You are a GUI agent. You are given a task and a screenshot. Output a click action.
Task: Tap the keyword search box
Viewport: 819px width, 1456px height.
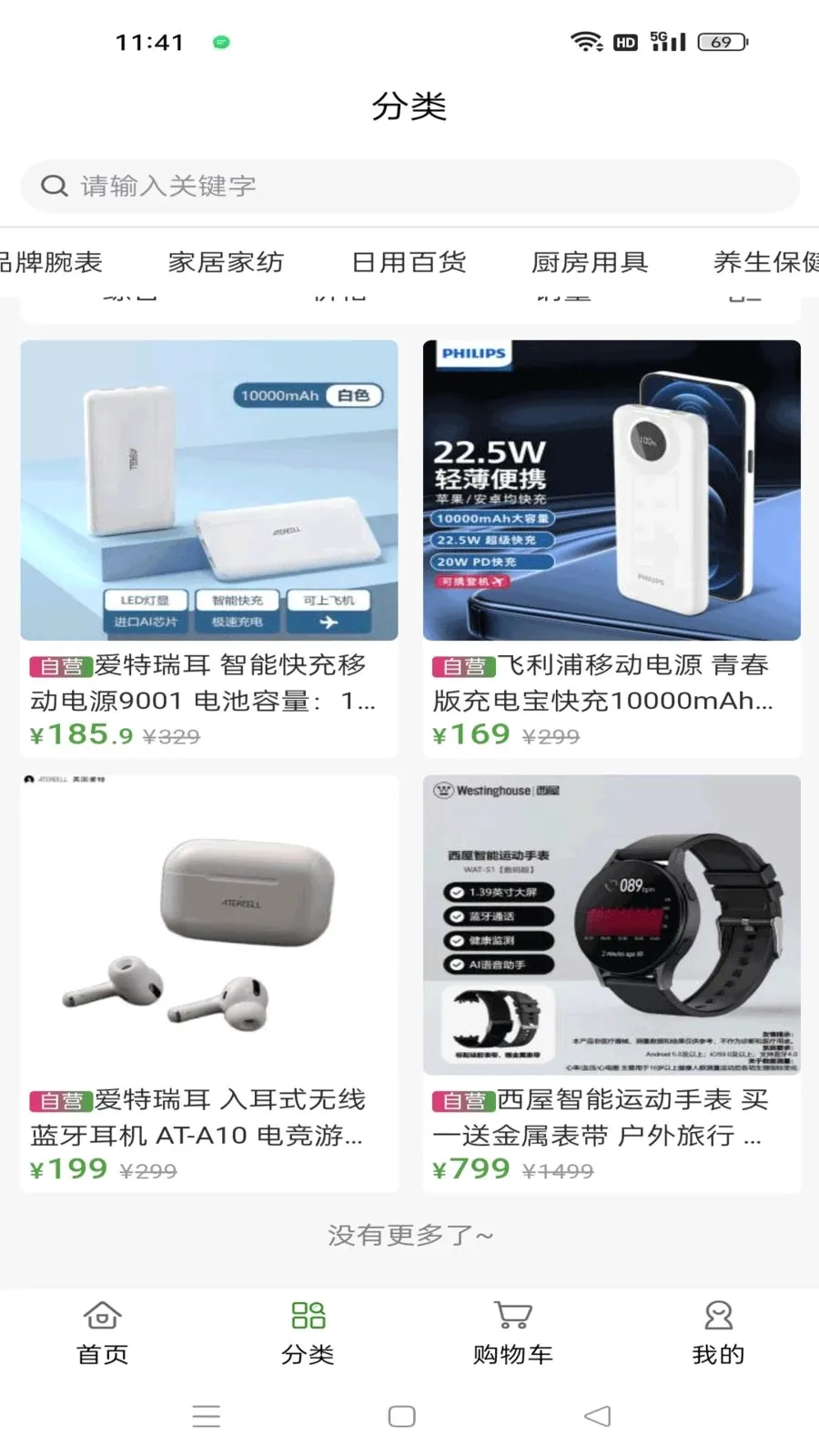[x=409, y=187]
